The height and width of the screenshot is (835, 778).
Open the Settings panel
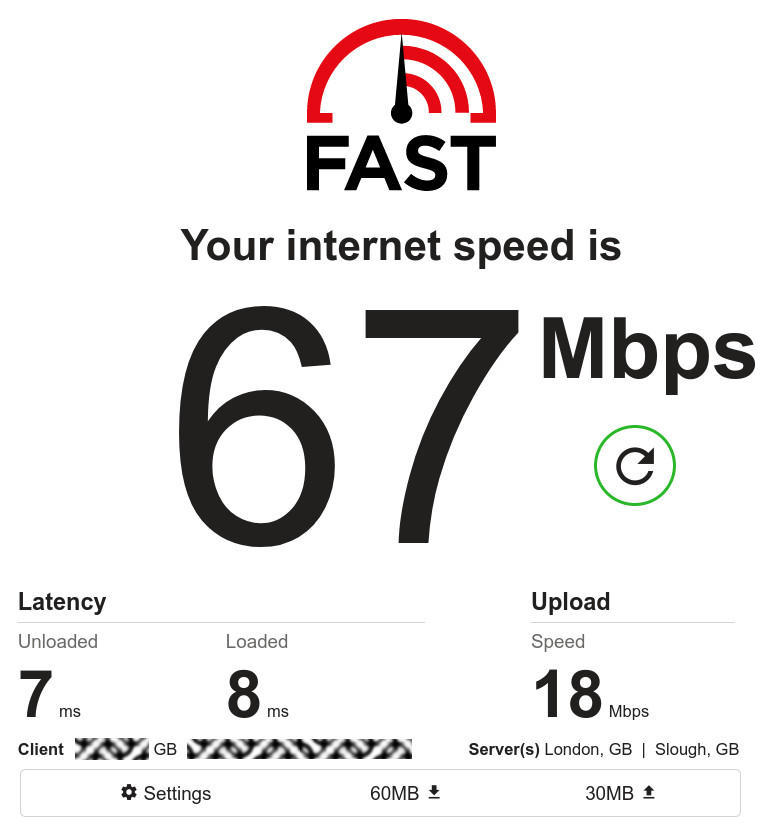[x=165, y=792]
